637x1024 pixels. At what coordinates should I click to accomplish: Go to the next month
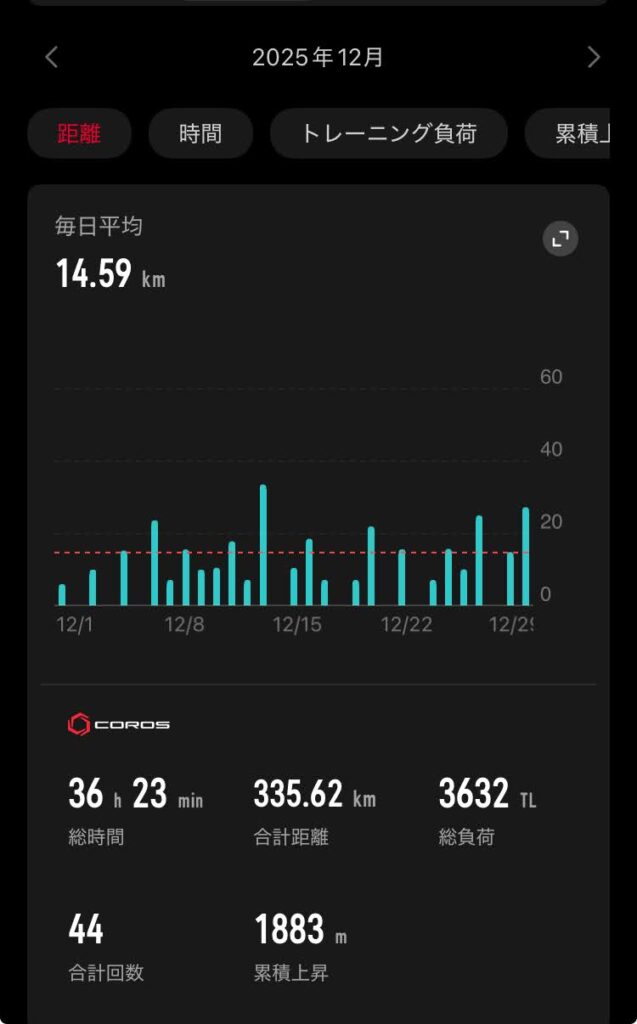(593, 58)
